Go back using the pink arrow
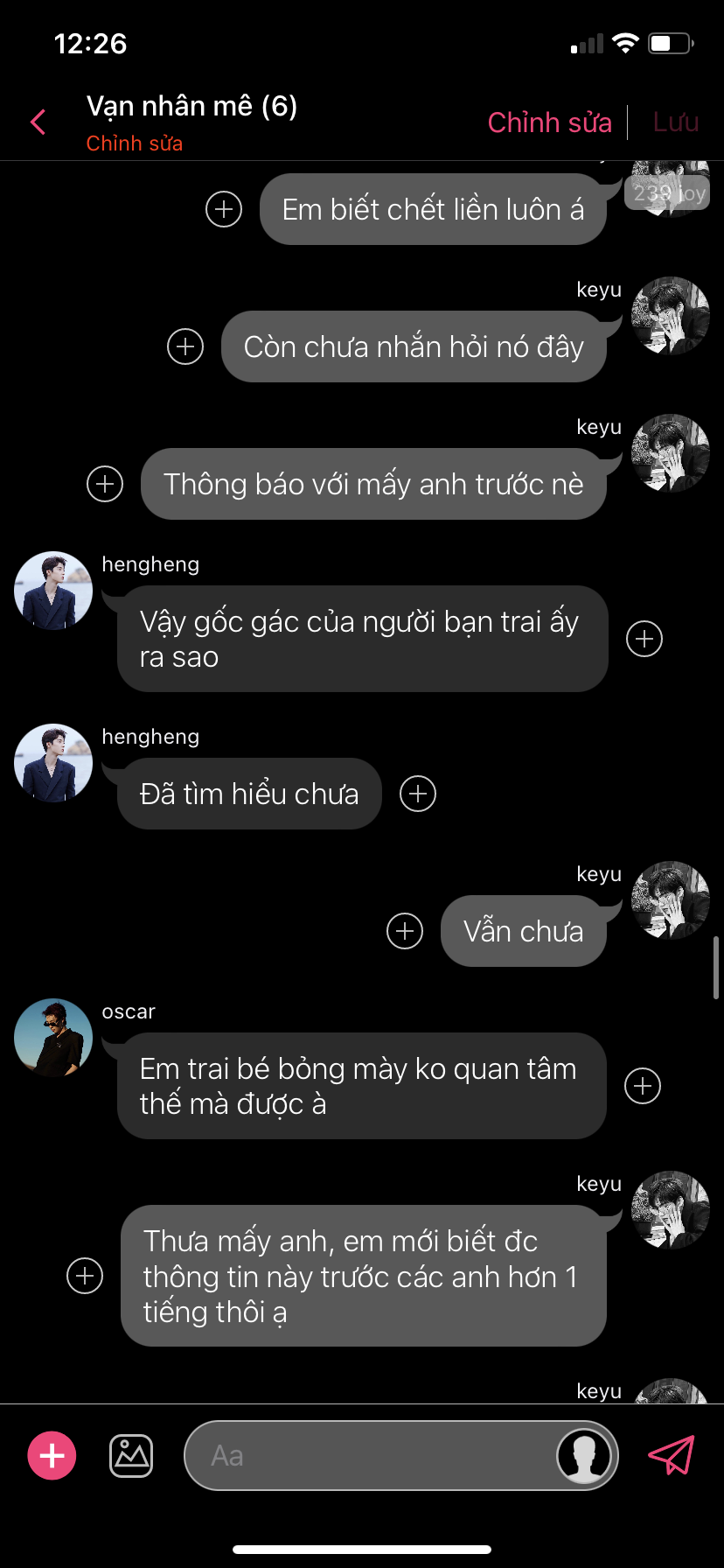This screenshot has width=724, height=1568. pos(38,122)
